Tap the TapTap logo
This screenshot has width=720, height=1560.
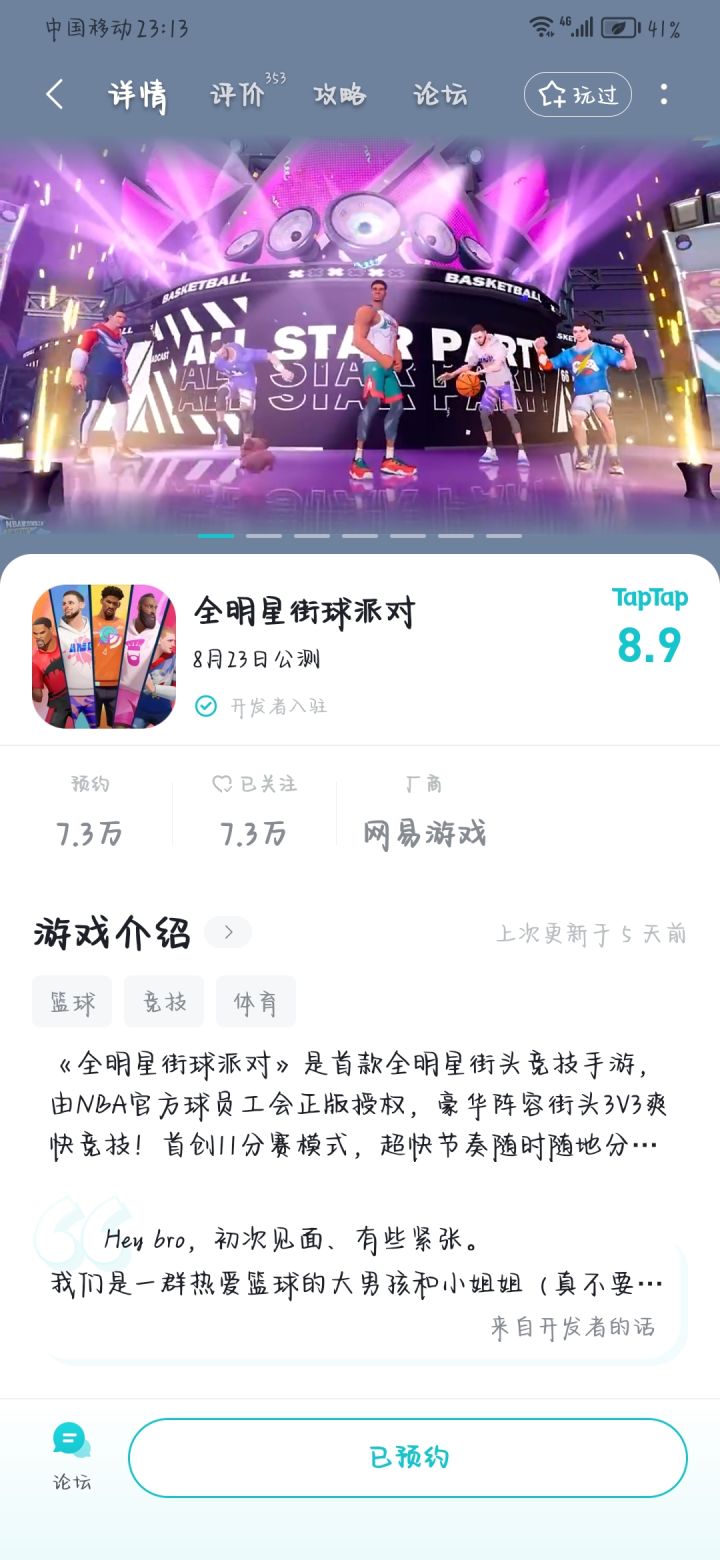651,597
